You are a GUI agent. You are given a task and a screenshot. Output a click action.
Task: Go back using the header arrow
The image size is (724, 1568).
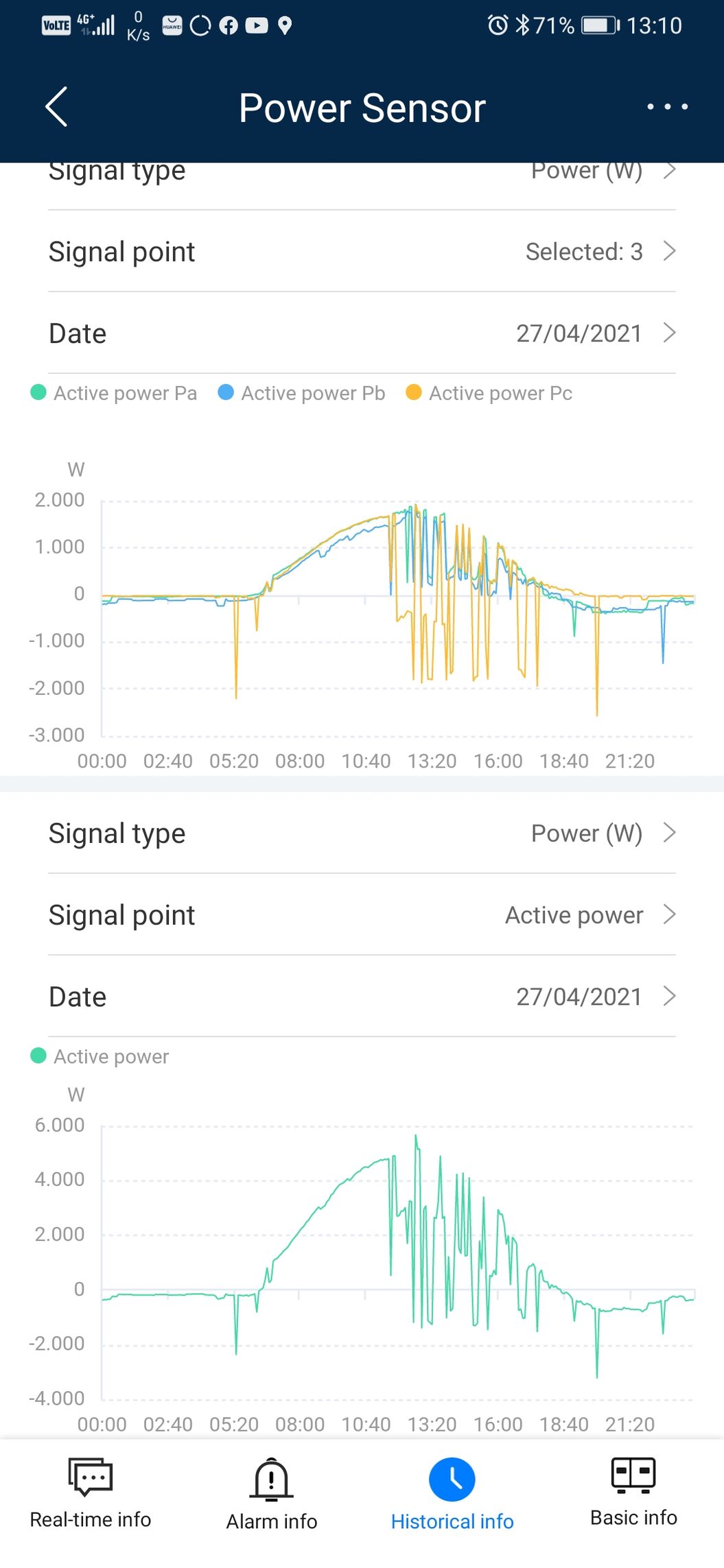(x=56, y=107)
